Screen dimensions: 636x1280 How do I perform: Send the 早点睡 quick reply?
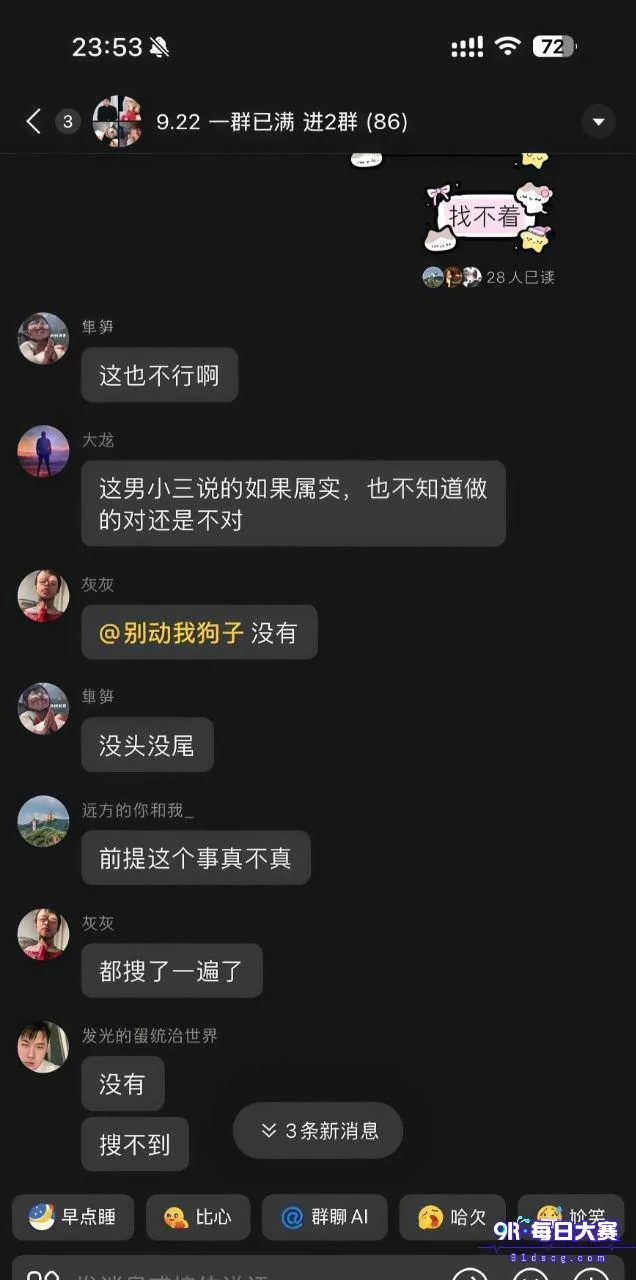click(73, 1217)
